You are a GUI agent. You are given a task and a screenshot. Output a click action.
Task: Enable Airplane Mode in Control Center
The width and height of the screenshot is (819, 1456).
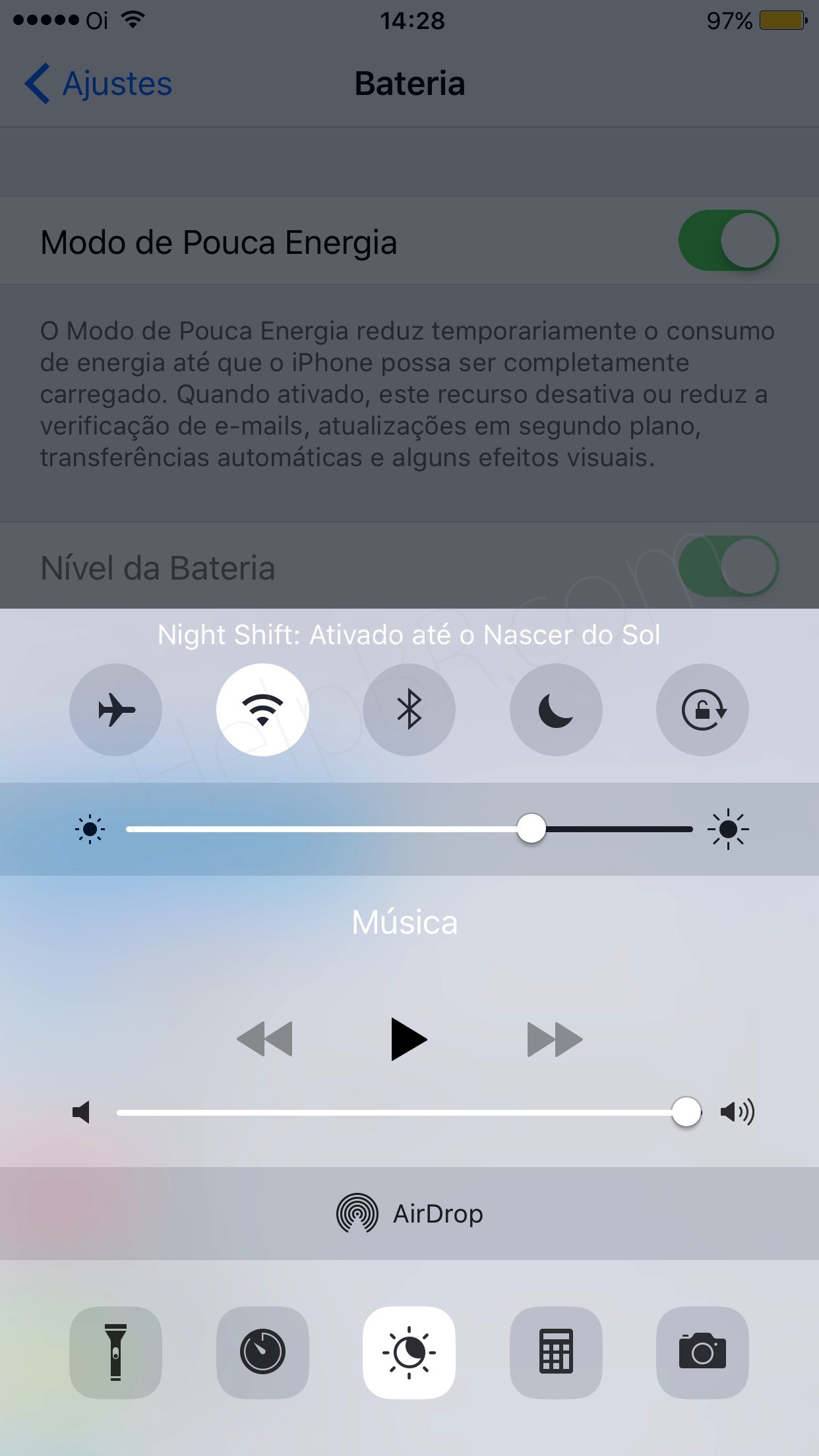pyautogui.click(x=115, y=710)
